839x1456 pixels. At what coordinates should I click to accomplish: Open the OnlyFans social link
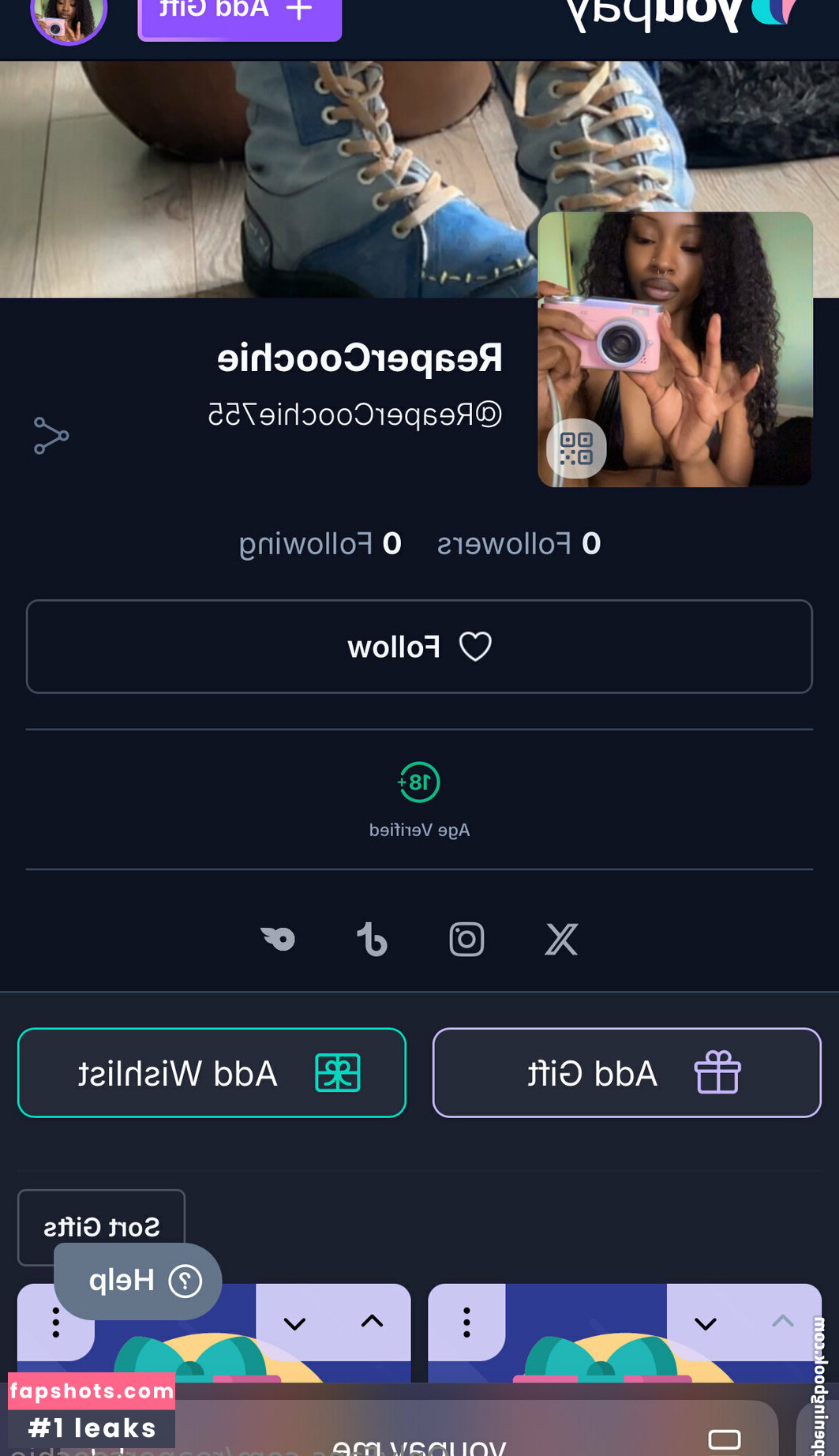pos(278,939)
